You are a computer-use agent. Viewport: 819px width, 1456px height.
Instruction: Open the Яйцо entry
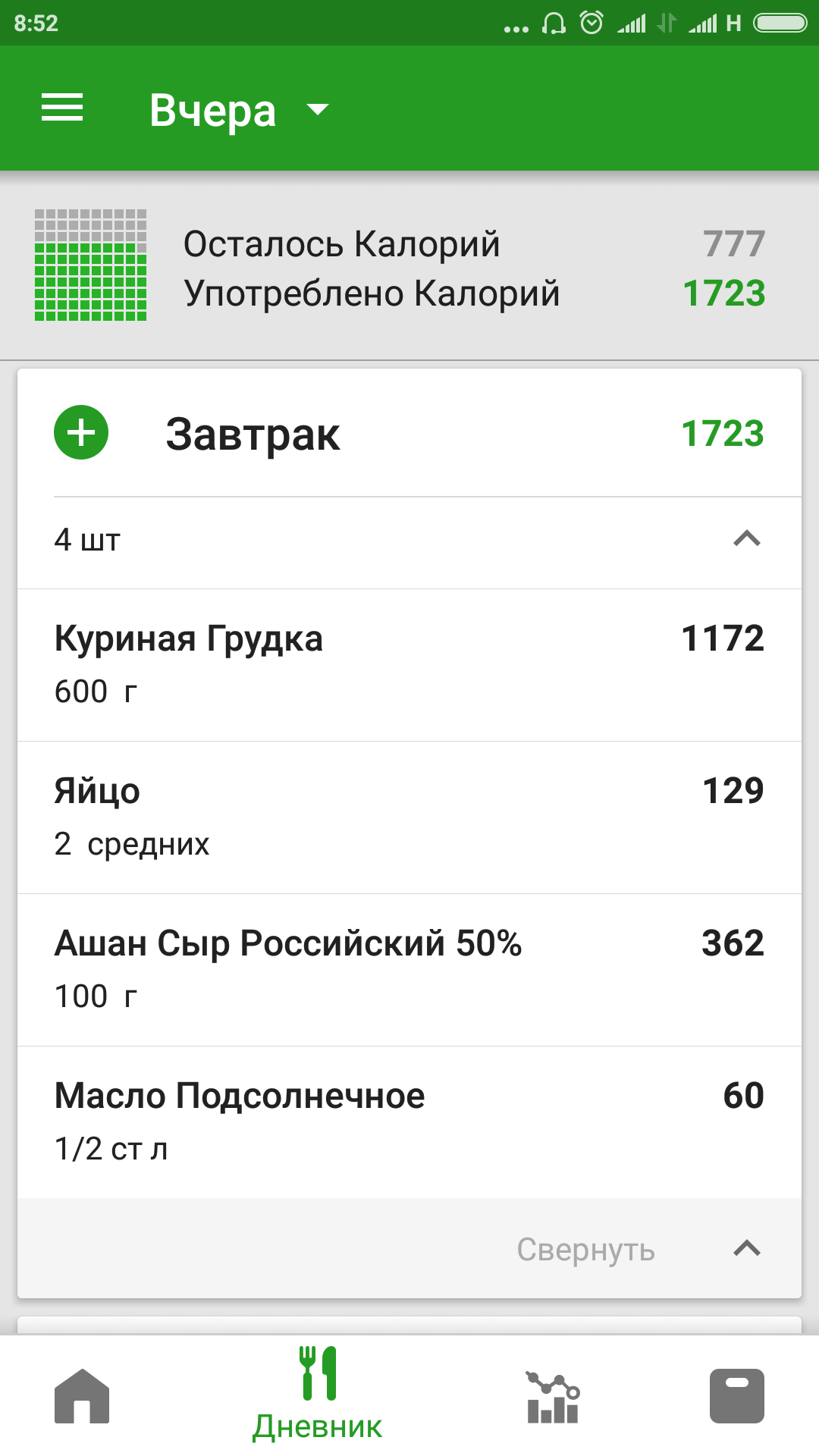coord(409,817)
